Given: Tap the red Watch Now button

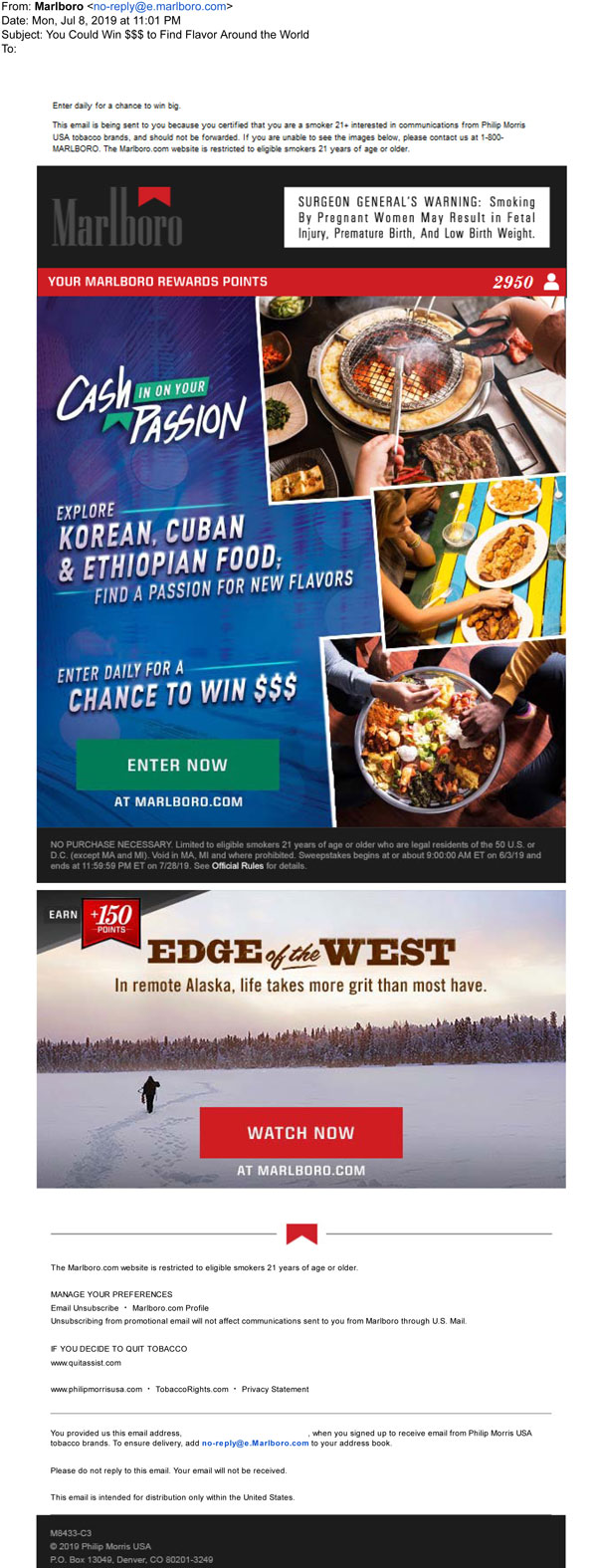Looking at the screenshot, I should (x=300, y=1132).
